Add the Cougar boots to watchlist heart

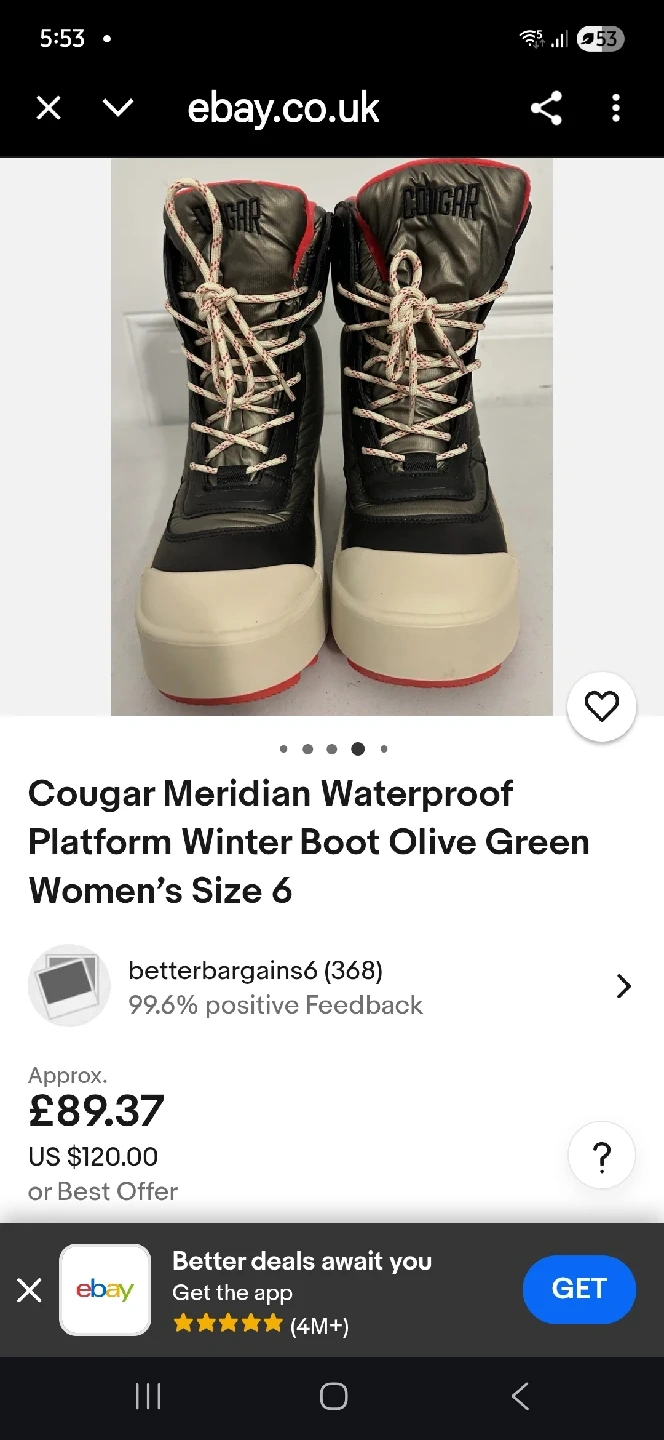(601, 708)
